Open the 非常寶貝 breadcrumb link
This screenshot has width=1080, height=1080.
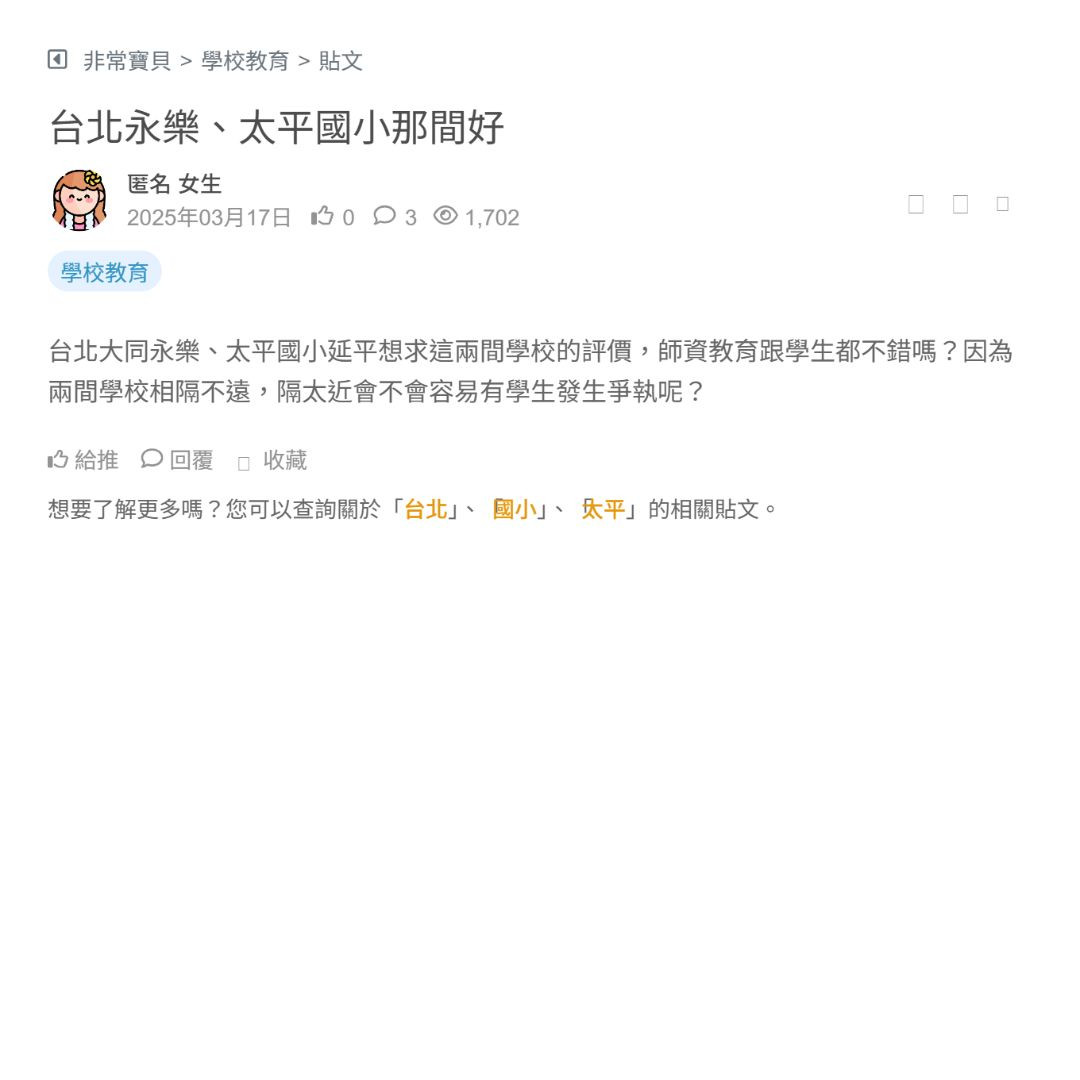(127, 61)
